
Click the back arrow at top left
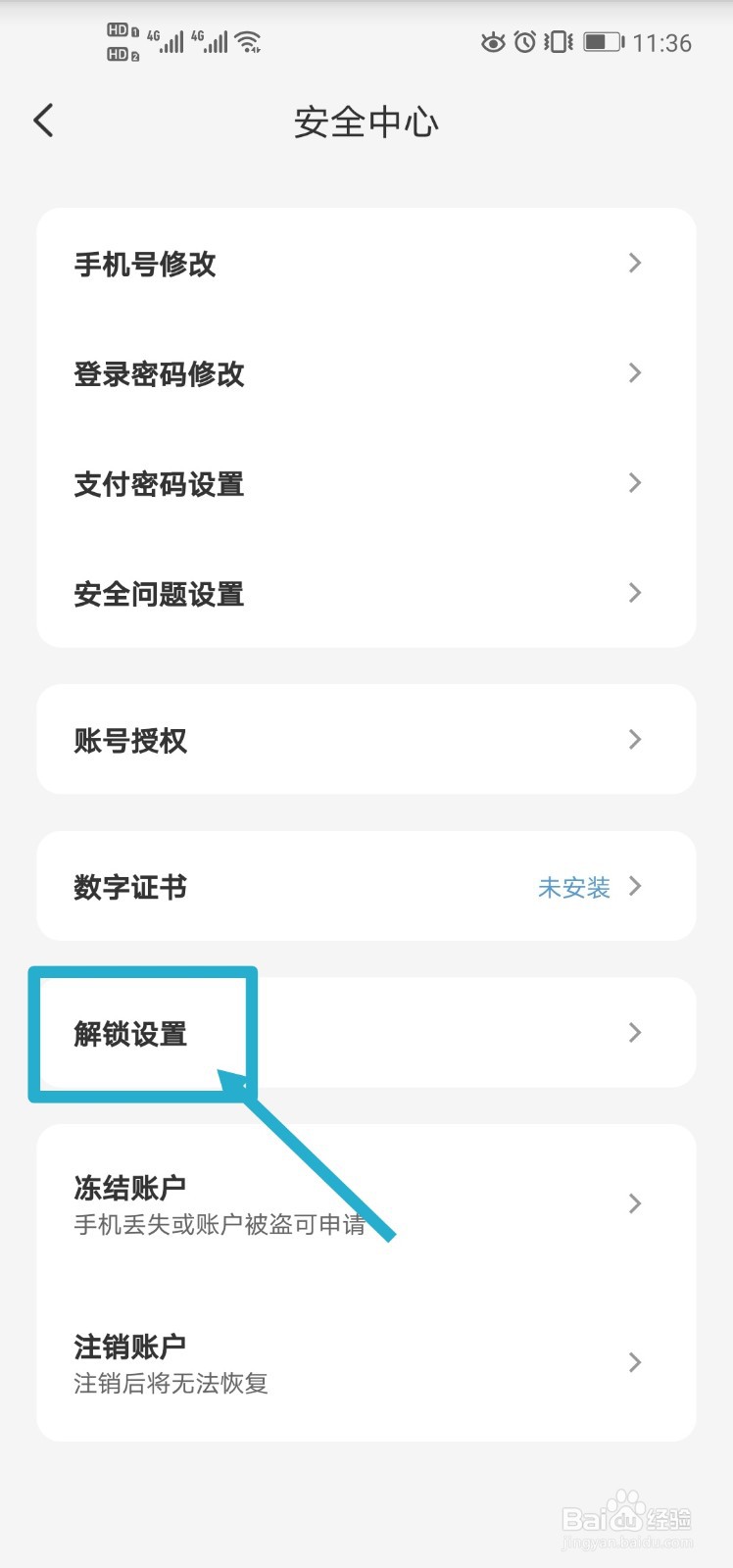[42, 120]
